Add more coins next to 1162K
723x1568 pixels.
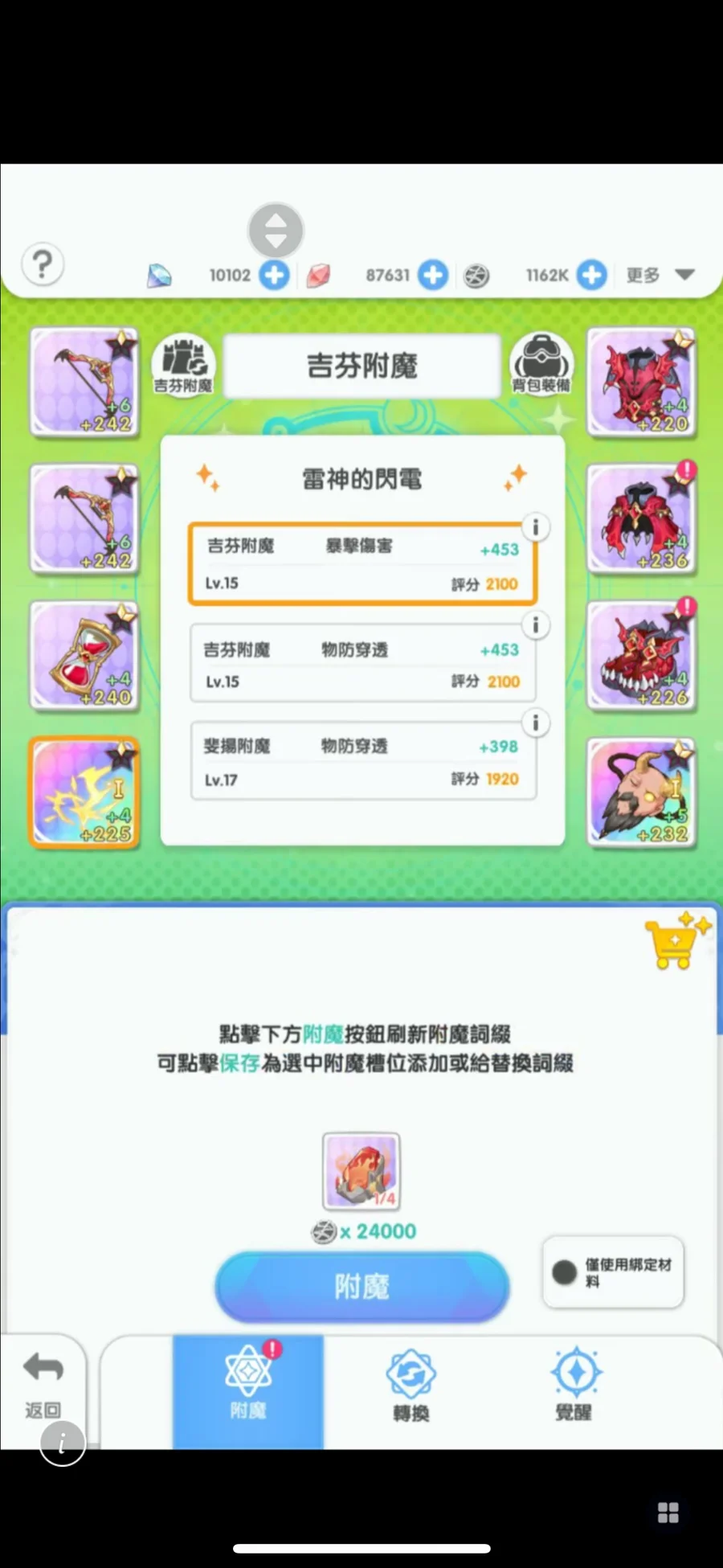[591, 275]
